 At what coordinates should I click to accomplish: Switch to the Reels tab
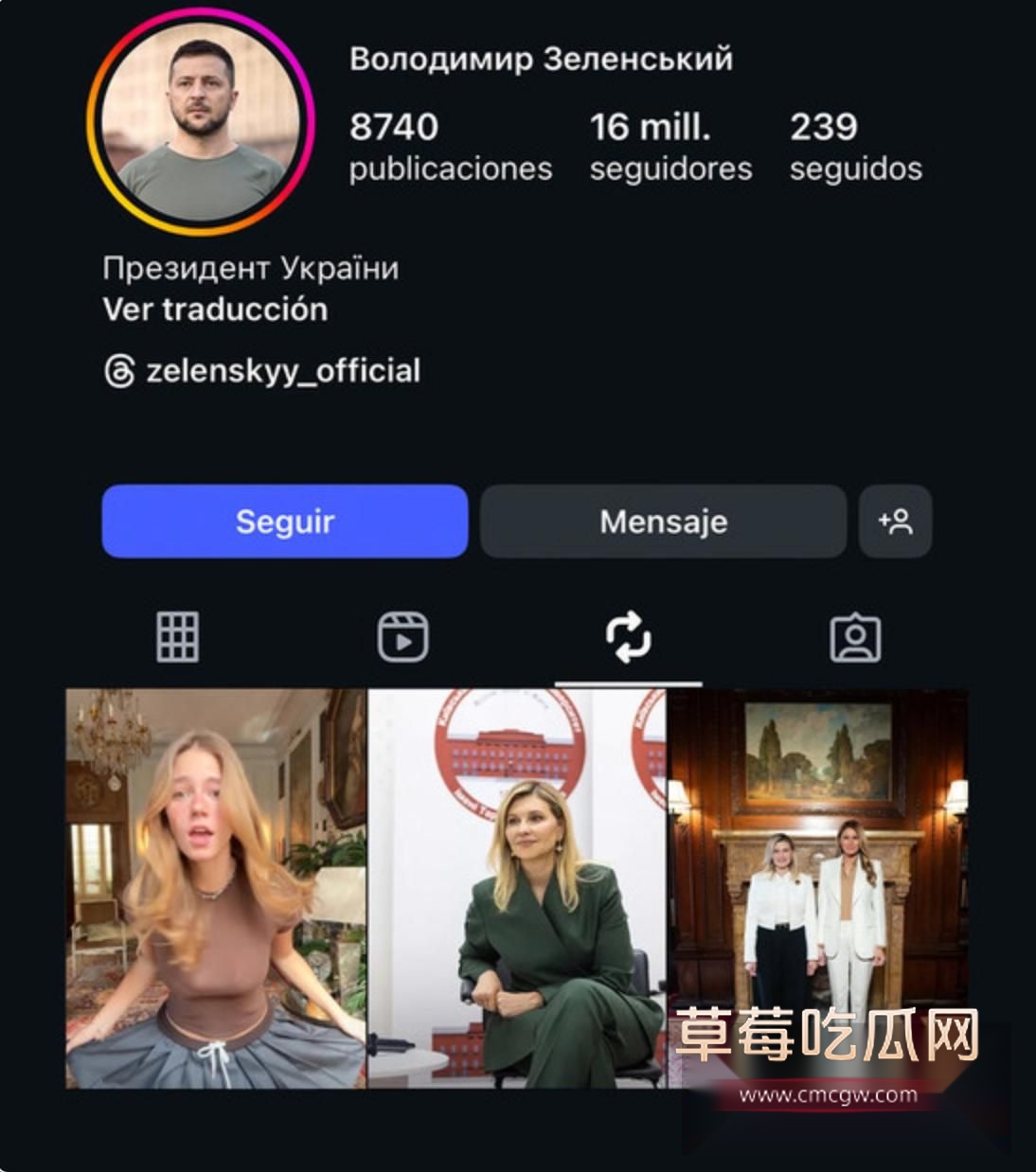tap(402, 636)
